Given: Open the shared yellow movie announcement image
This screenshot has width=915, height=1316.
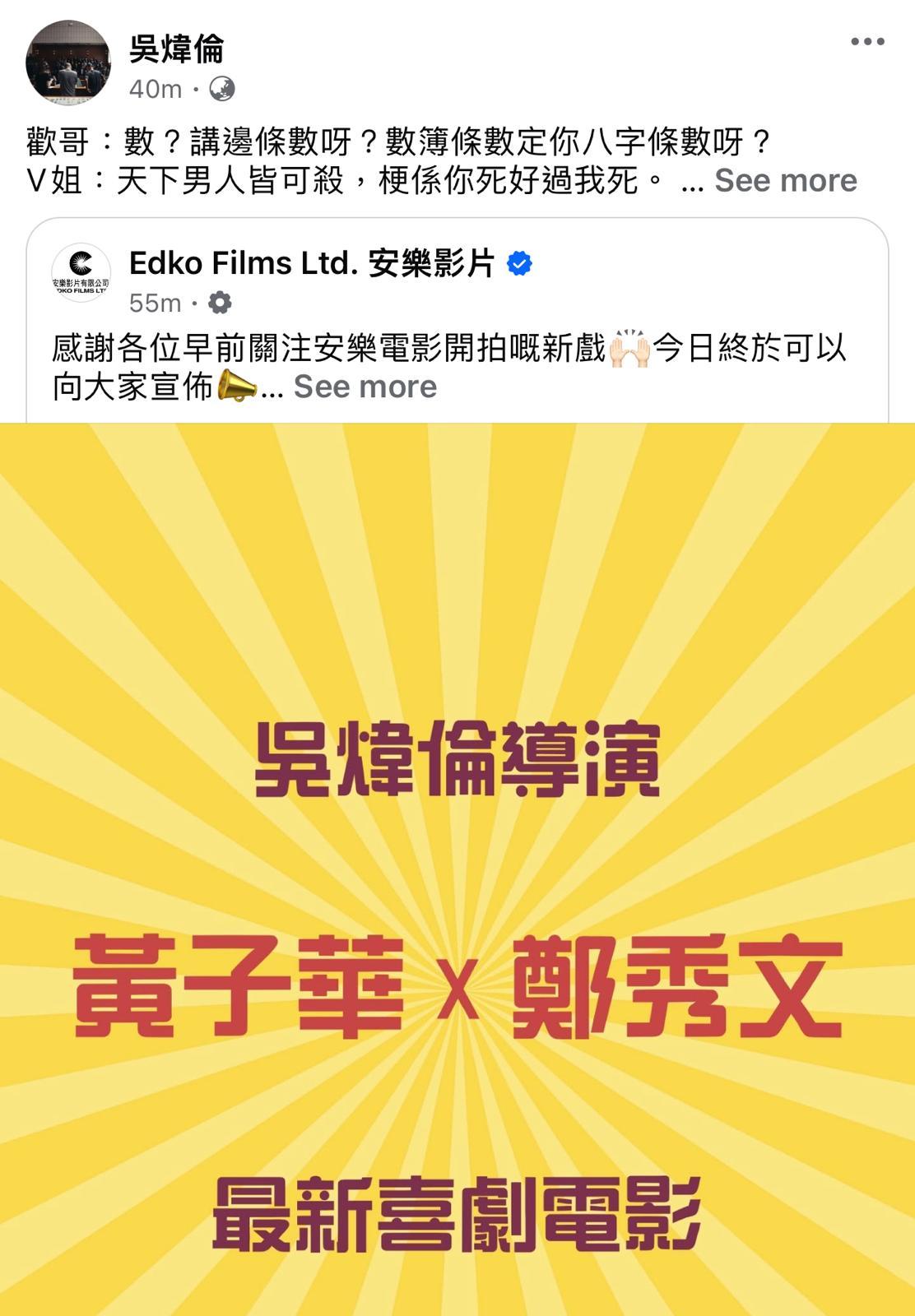Looking at the screenshot, I should point(457,869).
